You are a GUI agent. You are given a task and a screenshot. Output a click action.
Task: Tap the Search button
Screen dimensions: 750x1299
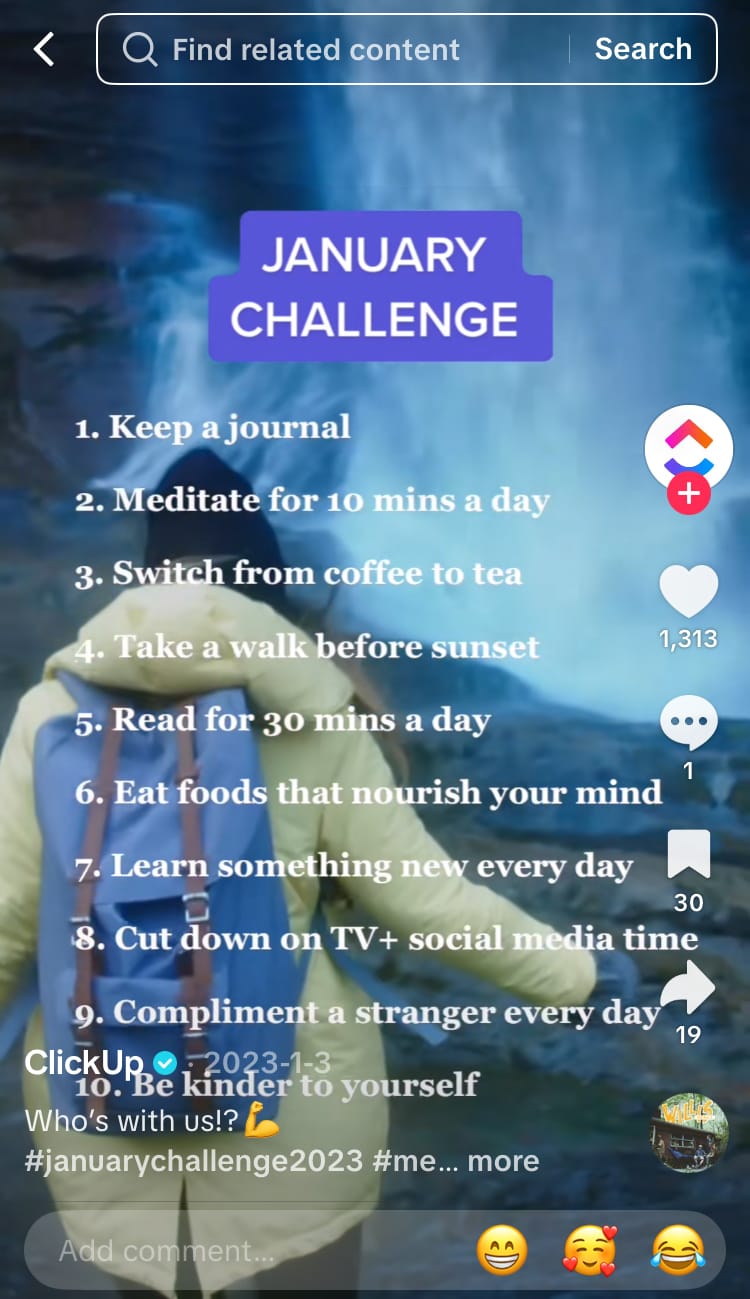point(643,49)
